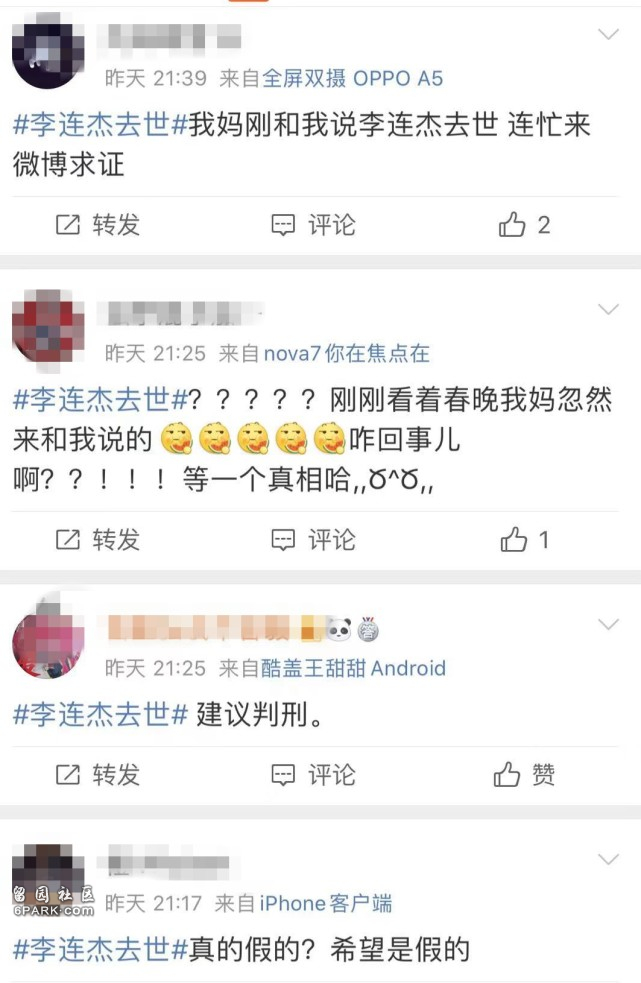Comment on the 建议判刑 post
Image resolution: width=641 pixels, height=983 pixels.
[x=313, y=774]
